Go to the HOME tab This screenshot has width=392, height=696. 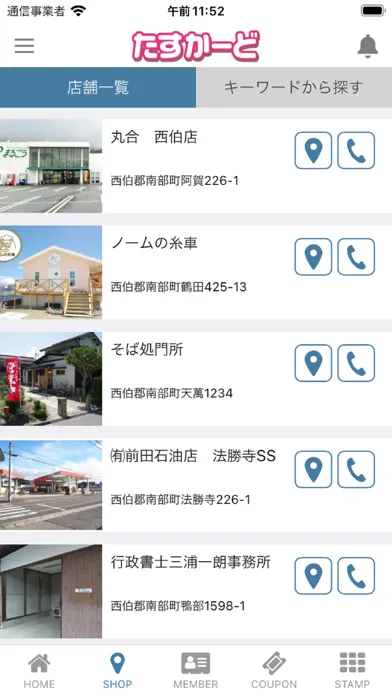39,670
